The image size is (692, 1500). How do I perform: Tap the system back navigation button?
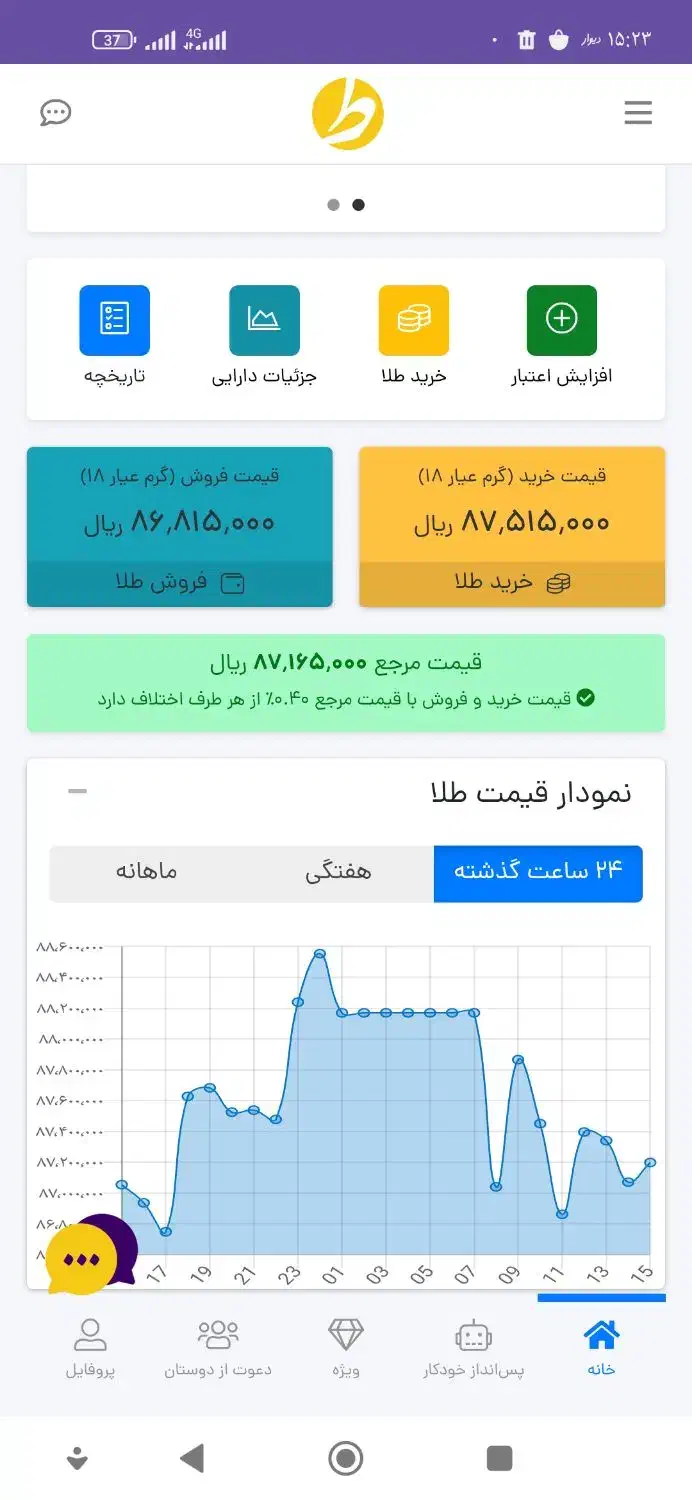tap(192, 1459)
